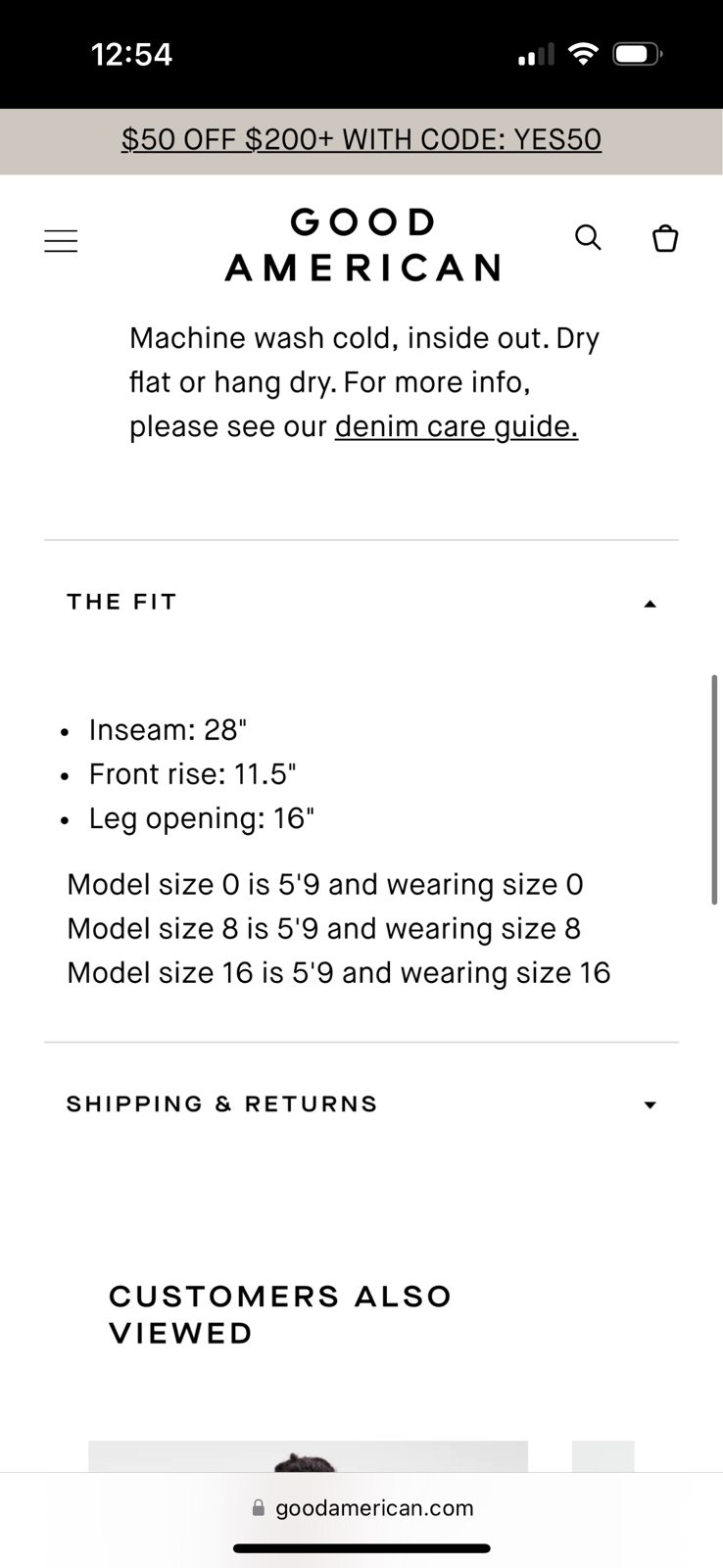Collapse The Fit section
The height and width of the screenshot is (1568, 723).
coord(361,602)
